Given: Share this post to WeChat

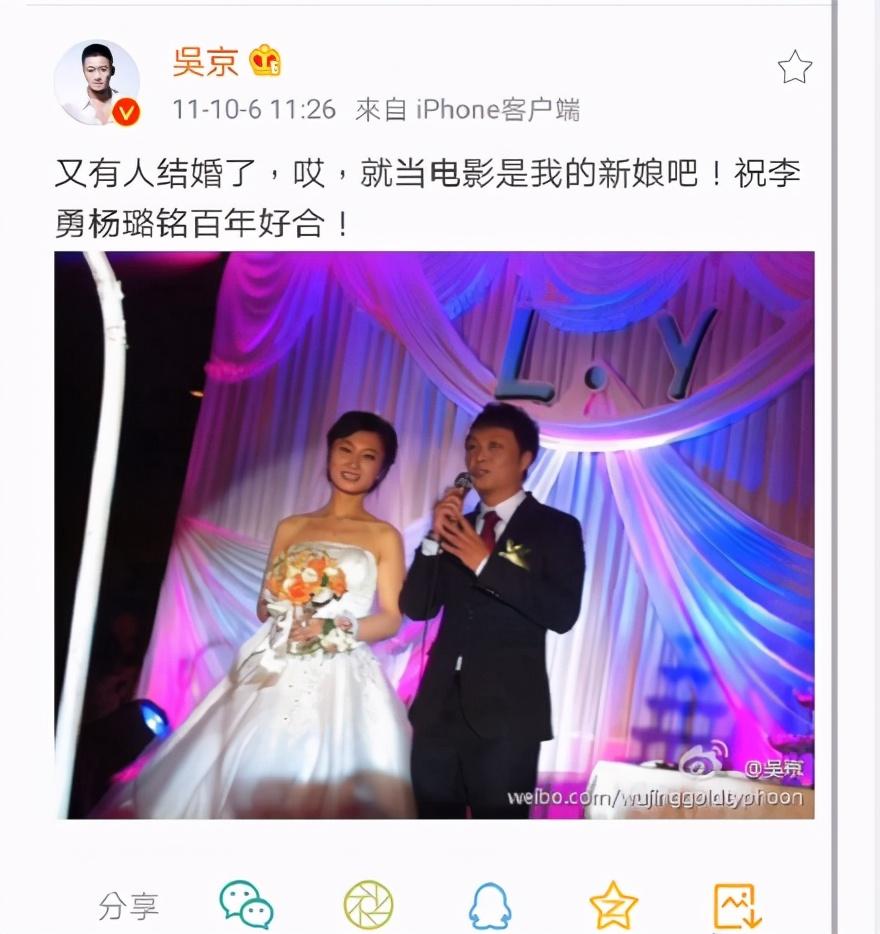Looking at the screenshot, I should pos(246,904).
